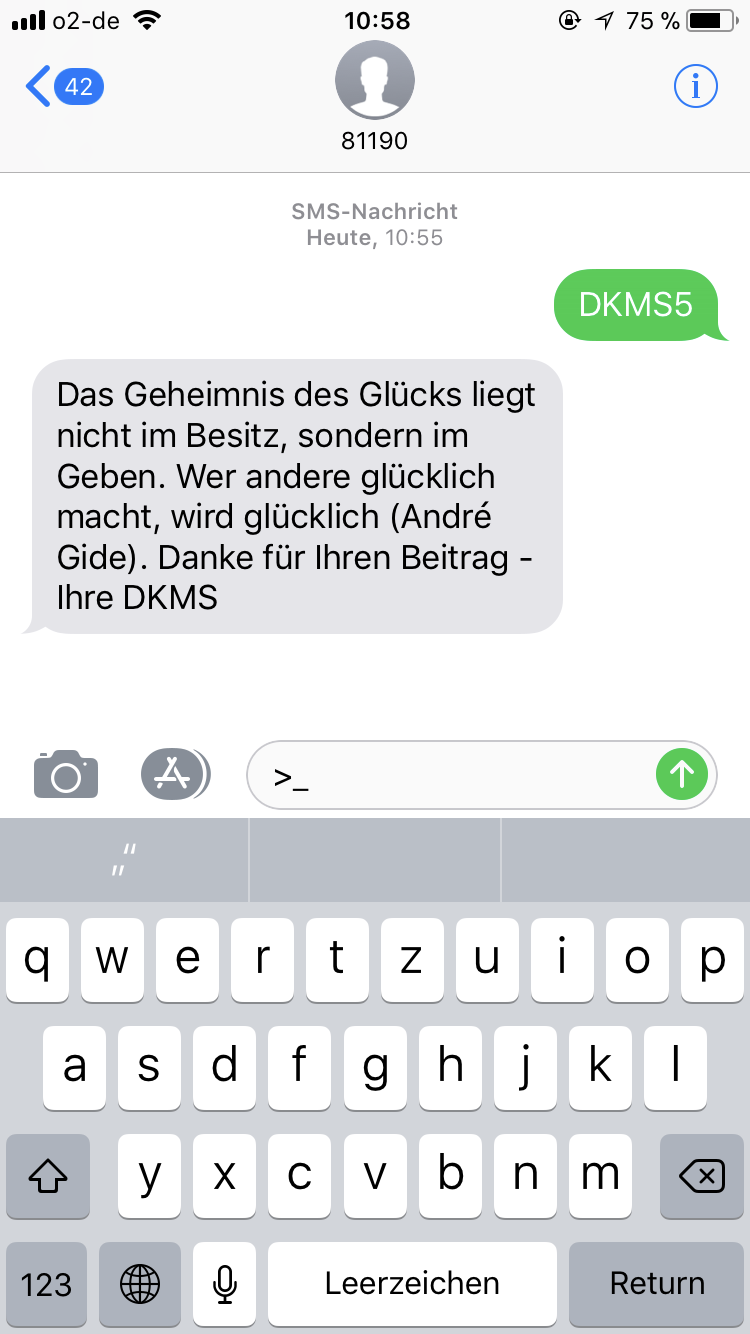Open contact 81190 avatar

pos(375,82)
